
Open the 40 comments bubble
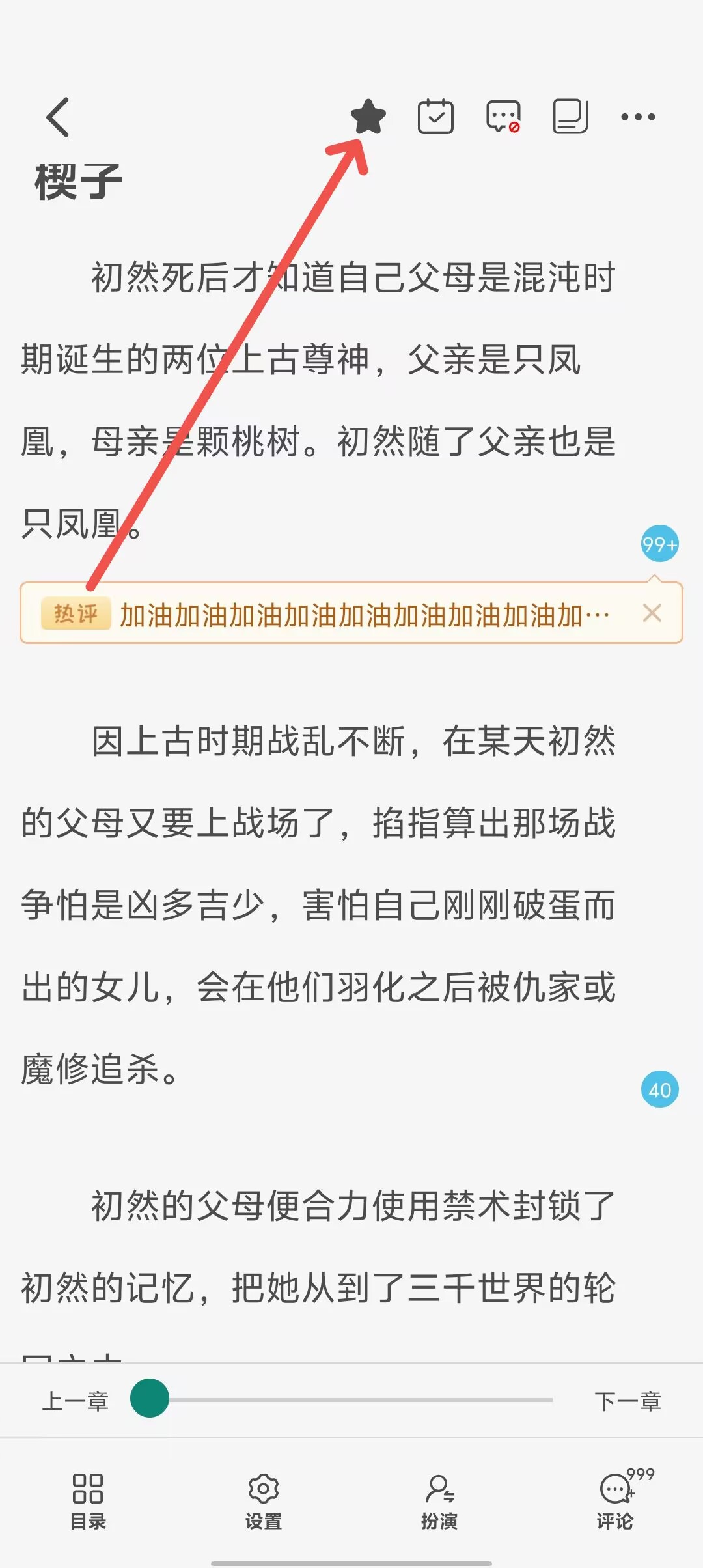pos(659,1089)
